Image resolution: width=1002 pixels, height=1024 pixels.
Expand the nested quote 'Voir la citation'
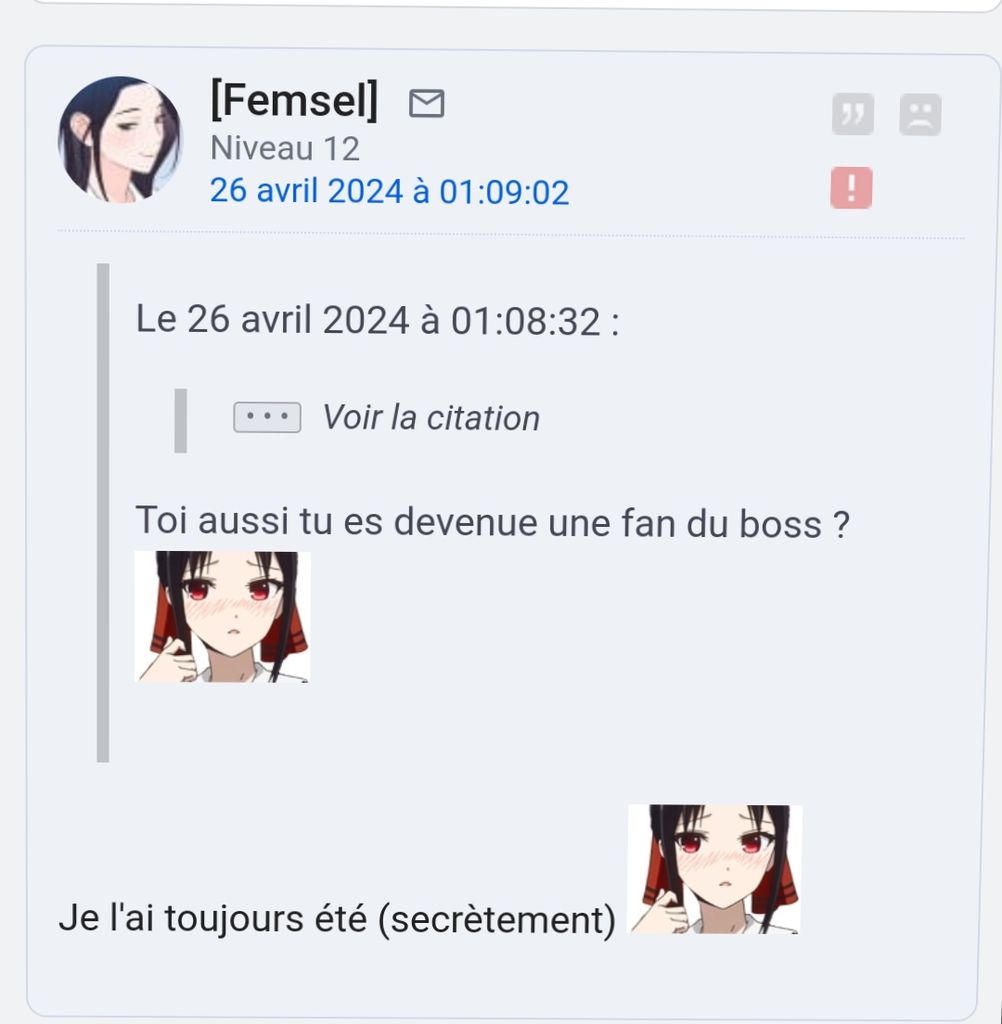point(267,418)
